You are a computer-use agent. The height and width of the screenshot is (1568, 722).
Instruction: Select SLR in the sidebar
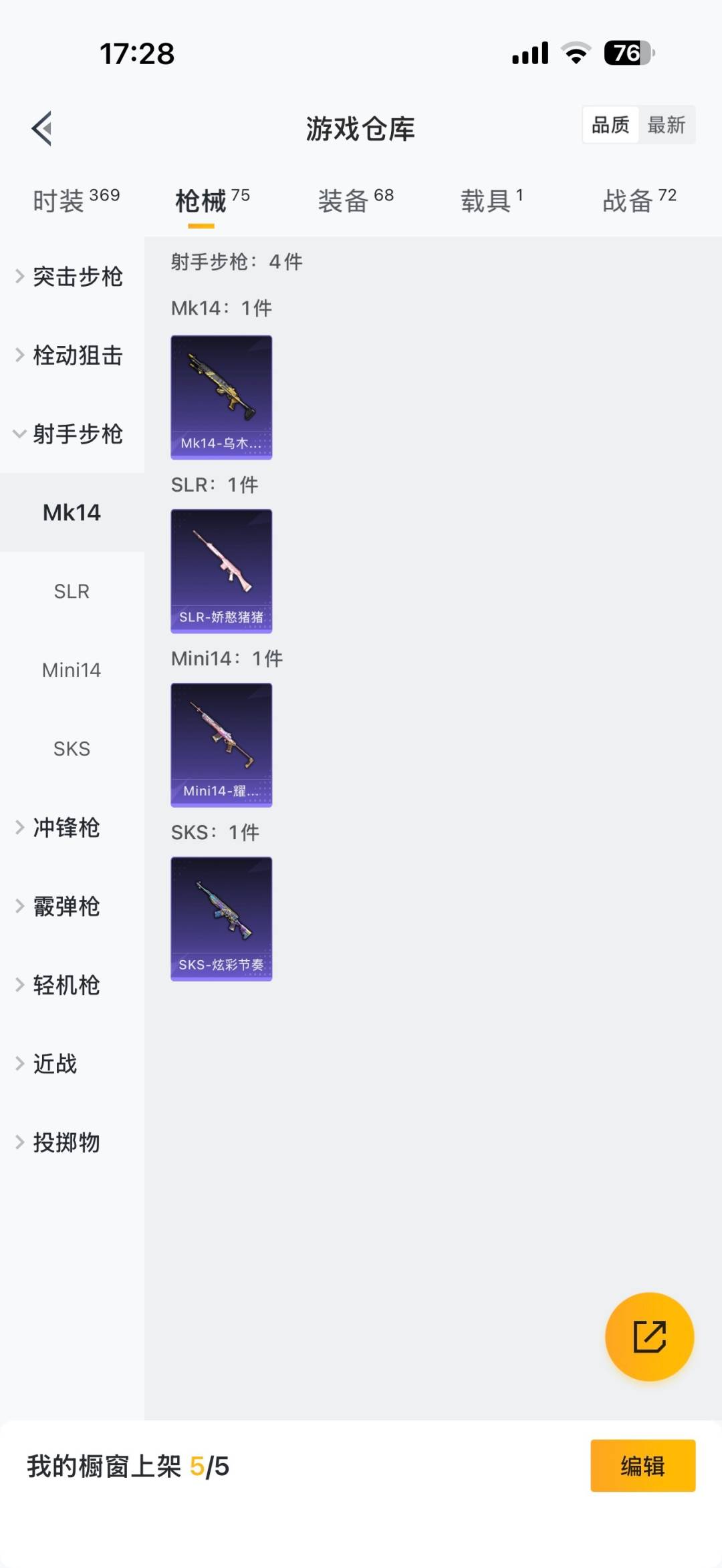[72, 591]
